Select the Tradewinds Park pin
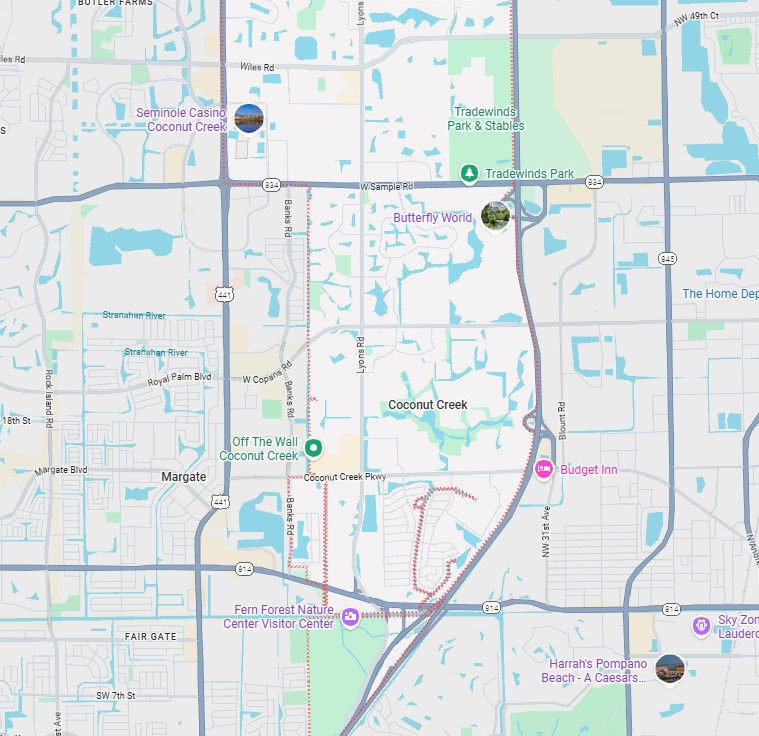This screenshot has height=736, width=759. point(469,174)
